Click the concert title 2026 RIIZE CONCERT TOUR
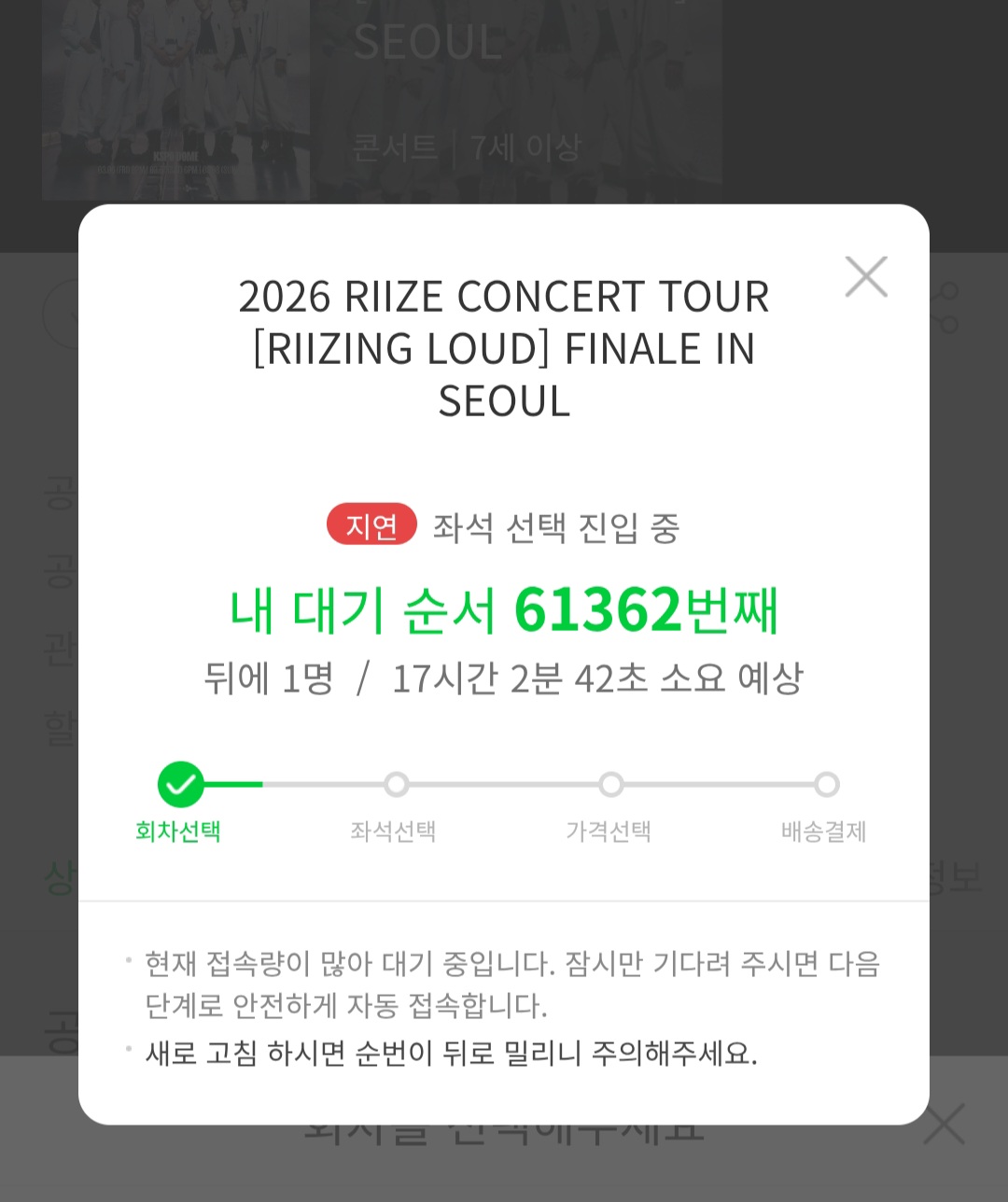1008x1202 pixels. 504,296
